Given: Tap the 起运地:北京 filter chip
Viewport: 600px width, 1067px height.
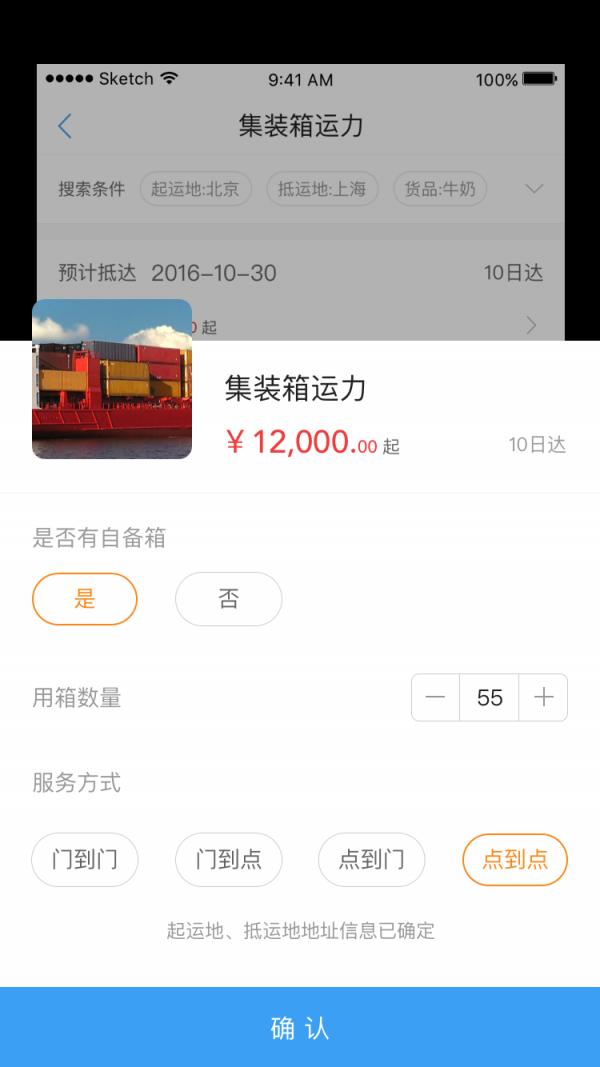Looking at the screenshot, I should point(195,188).
